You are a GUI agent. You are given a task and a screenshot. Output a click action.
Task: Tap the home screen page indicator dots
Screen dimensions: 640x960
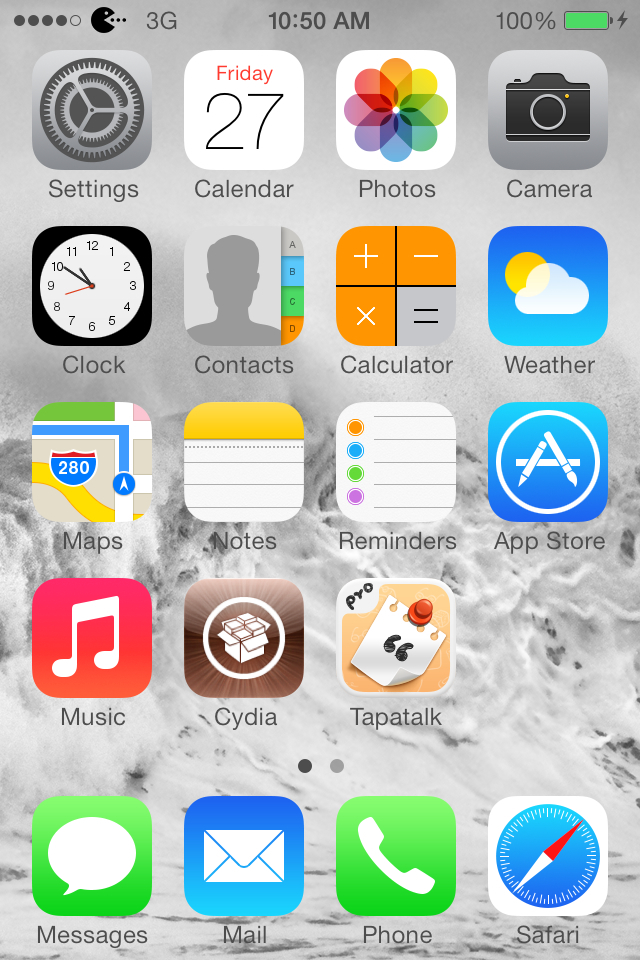pos(320,766)
